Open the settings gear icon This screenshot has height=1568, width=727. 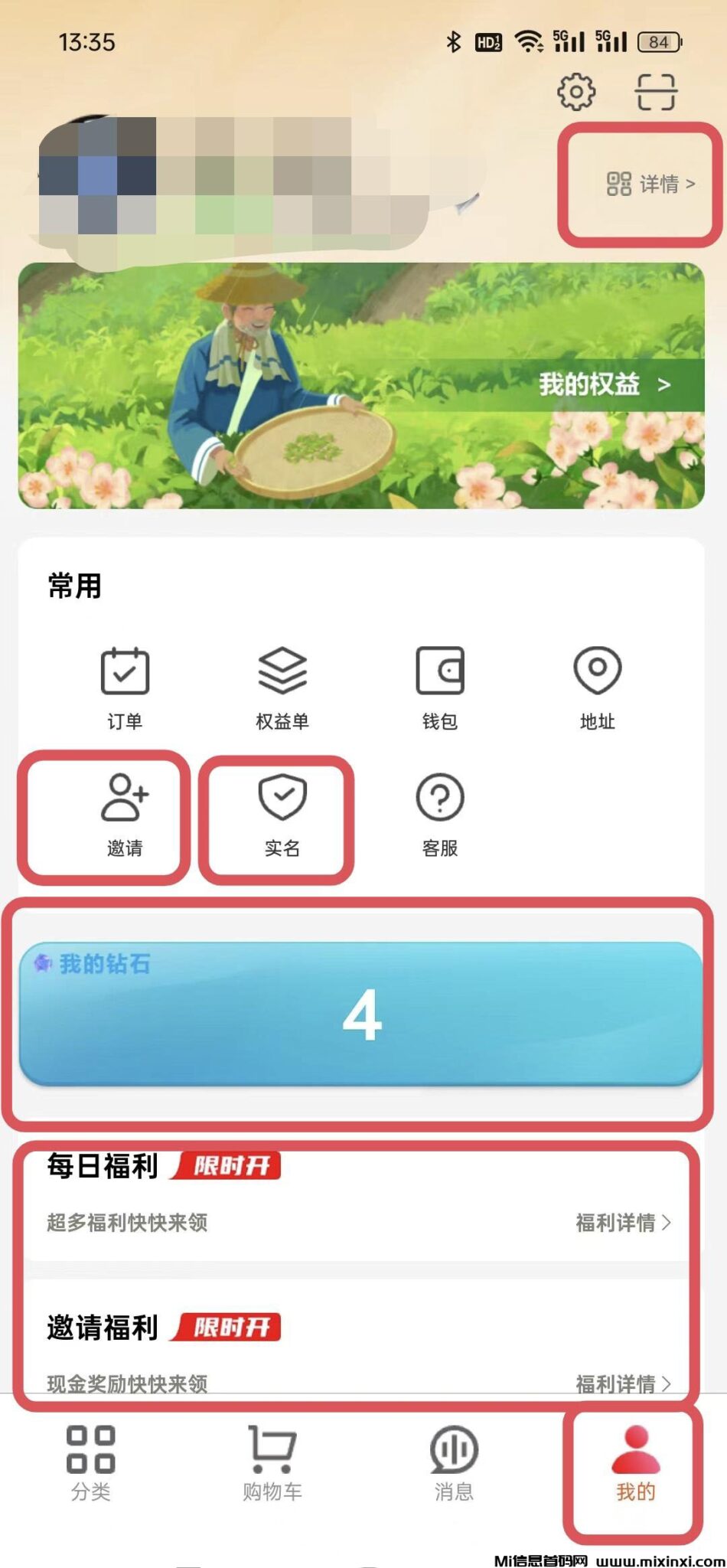click(575, 92)
